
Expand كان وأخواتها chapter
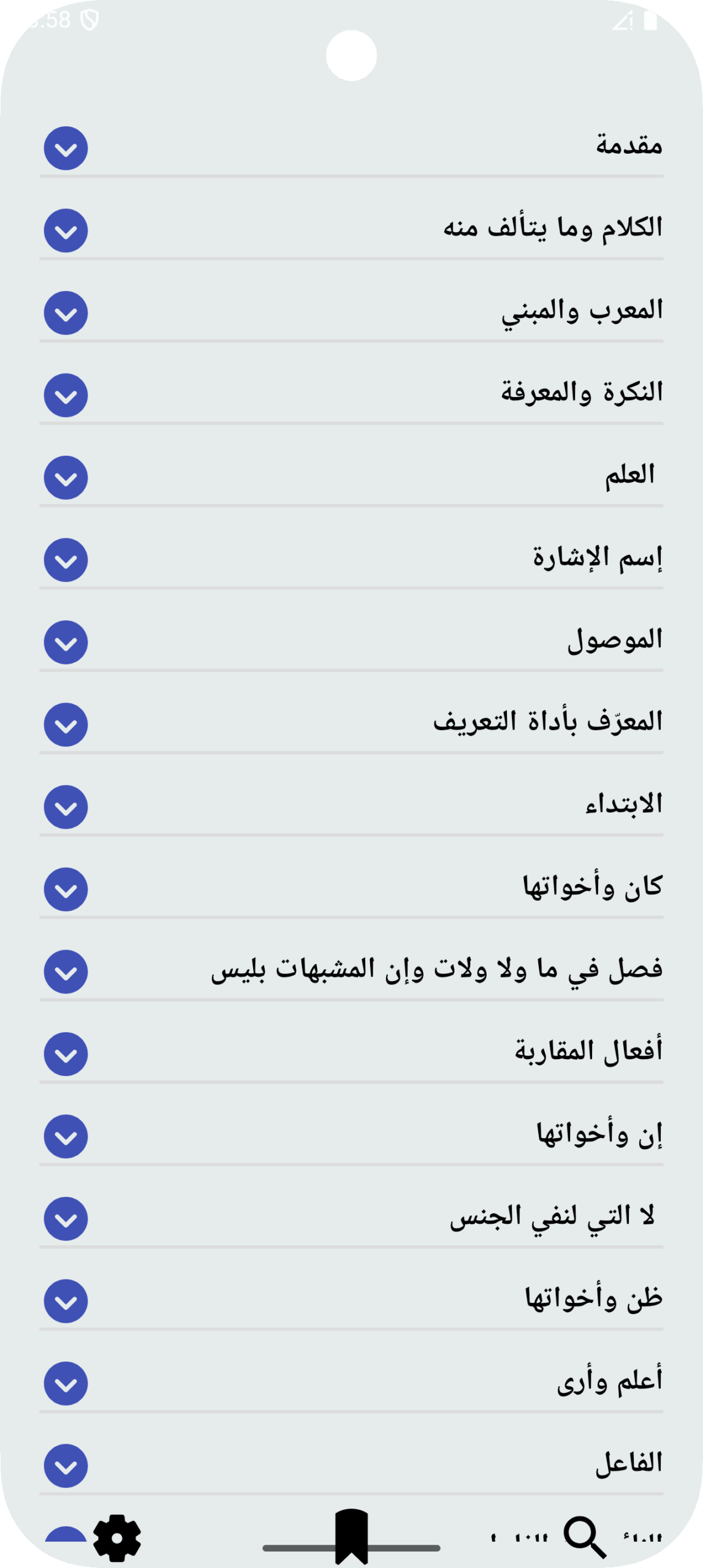click(x=66, y=889)
